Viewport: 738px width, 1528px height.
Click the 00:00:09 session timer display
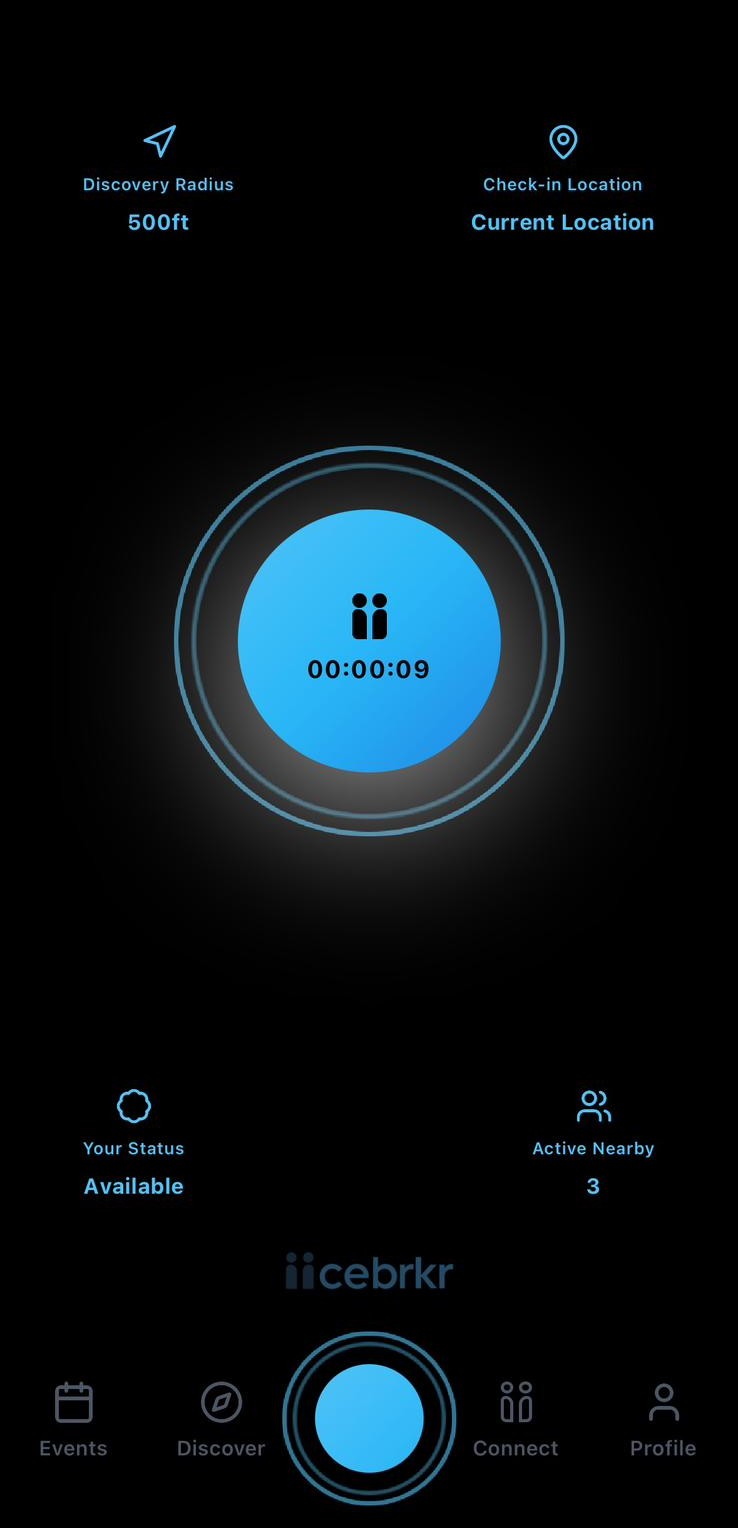[x=369, y=670]
